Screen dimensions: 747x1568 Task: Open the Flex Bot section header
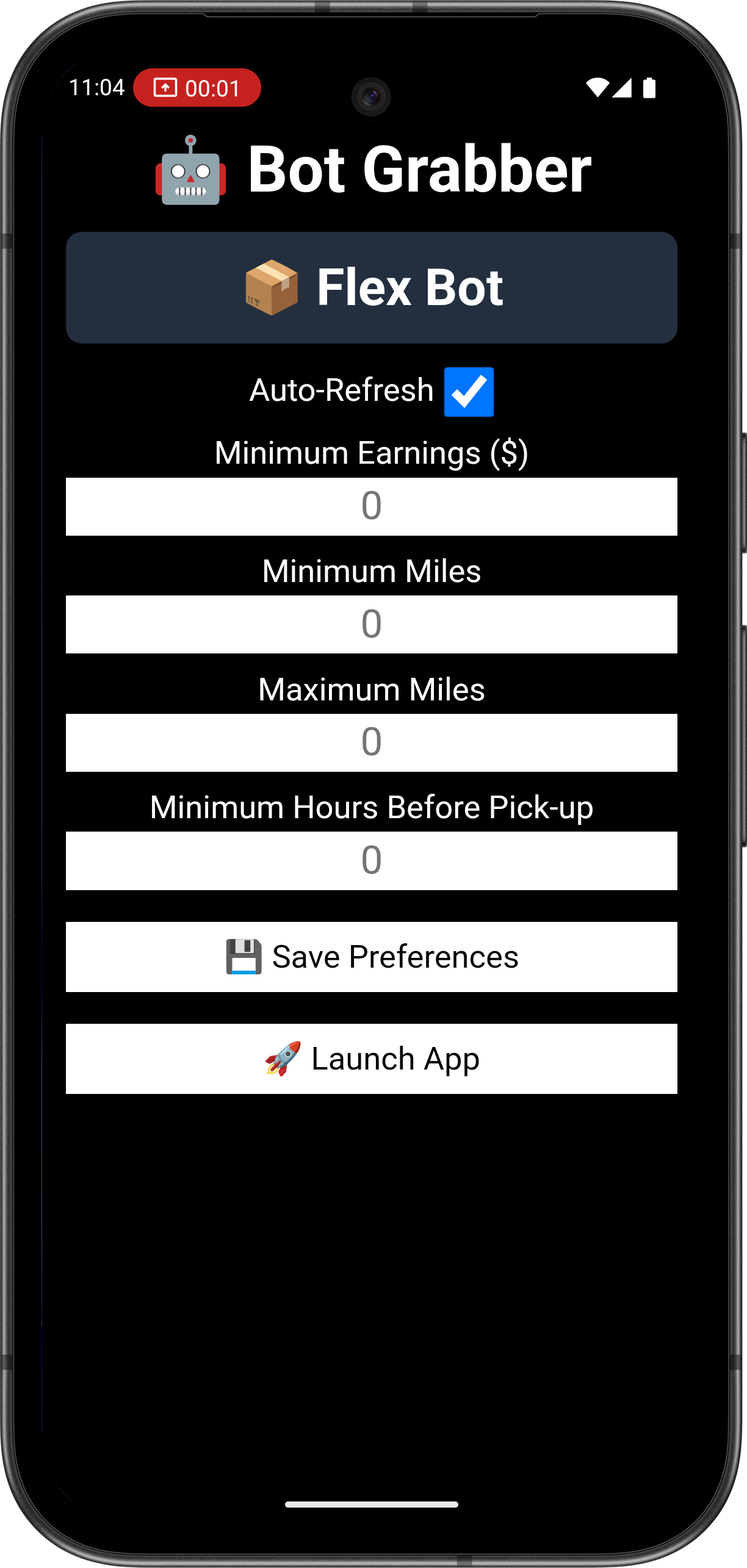pos(371,287)
